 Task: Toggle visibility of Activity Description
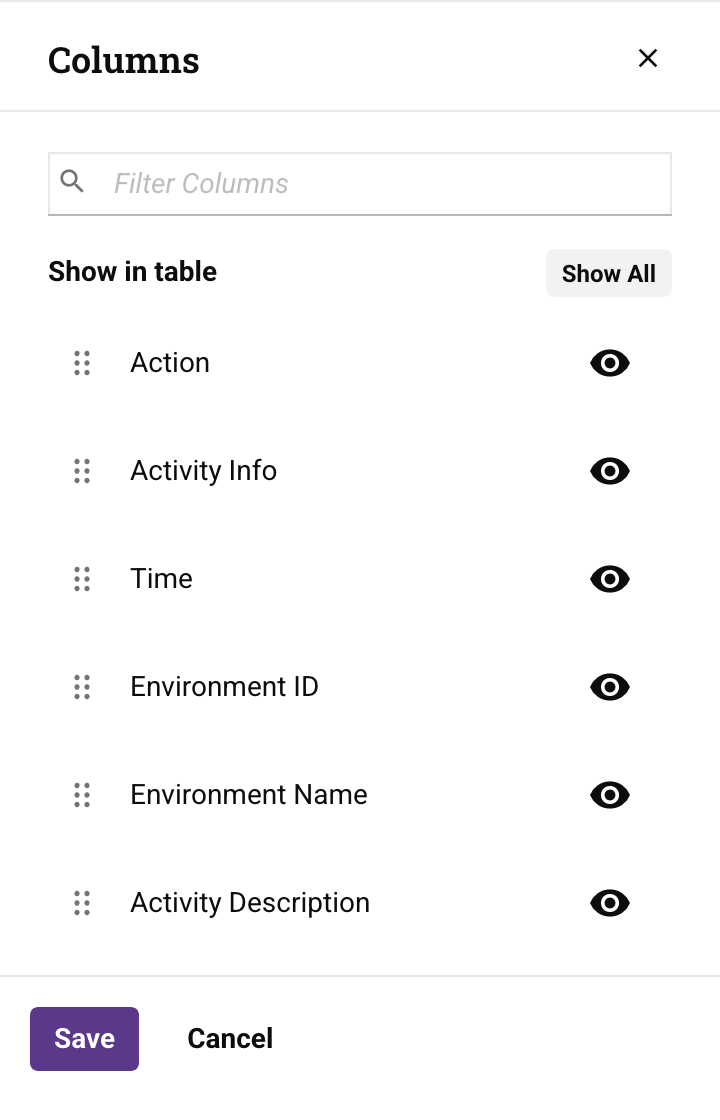pos(609,903)
